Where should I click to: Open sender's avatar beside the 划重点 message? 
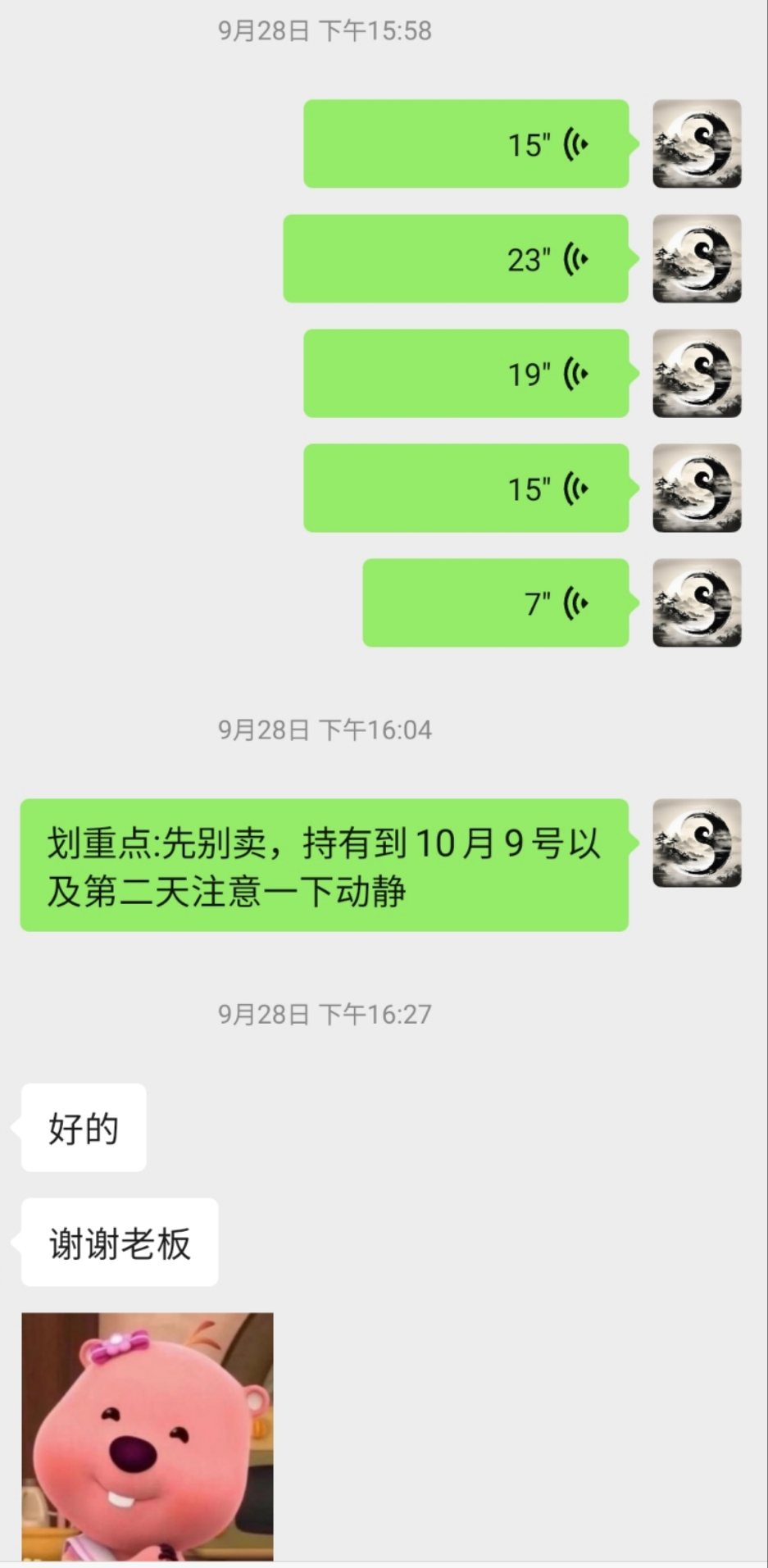[x=697, y=843]
